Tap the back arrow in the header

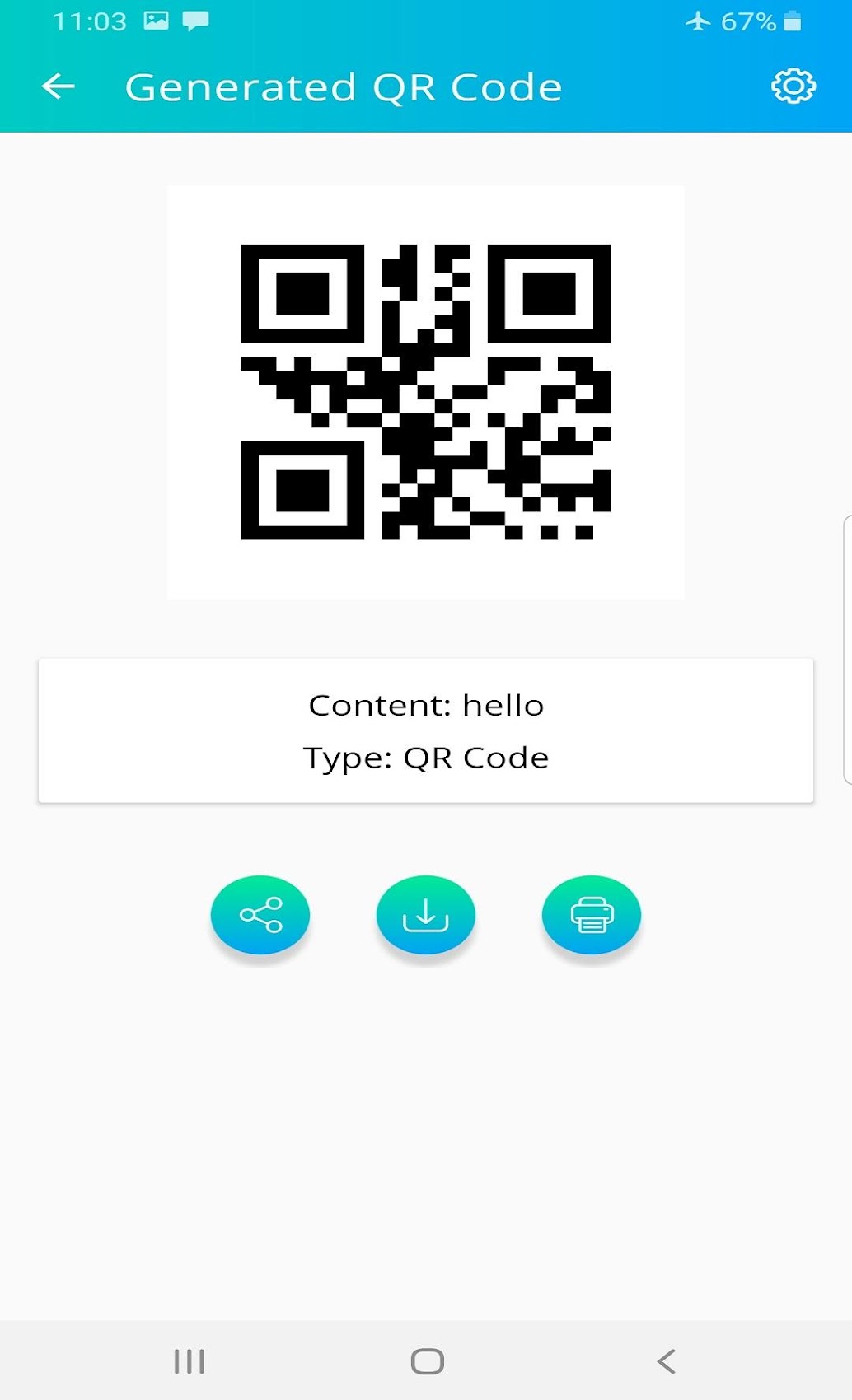[x=56, y=86]
